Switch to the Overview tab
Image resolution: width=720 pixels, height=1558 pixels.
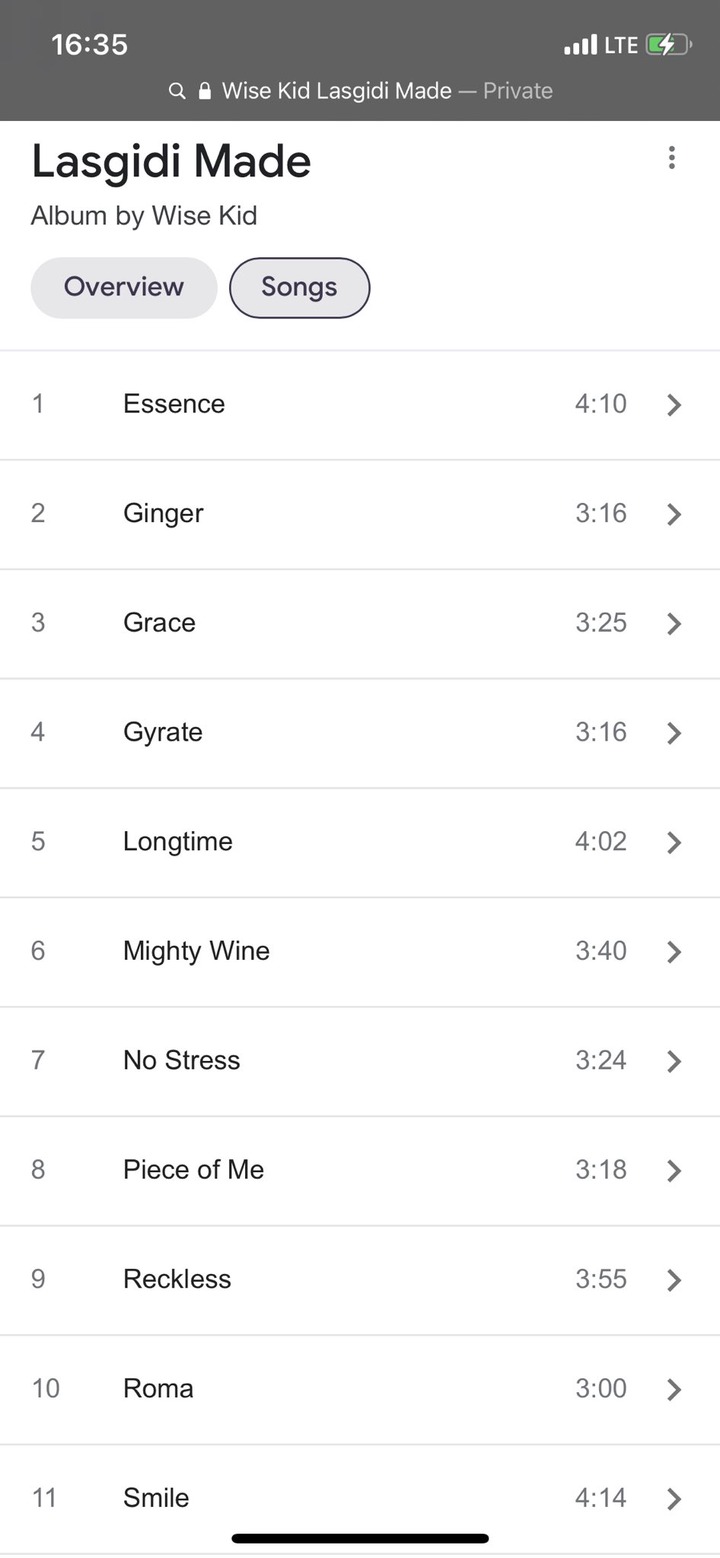pos(124,287)
